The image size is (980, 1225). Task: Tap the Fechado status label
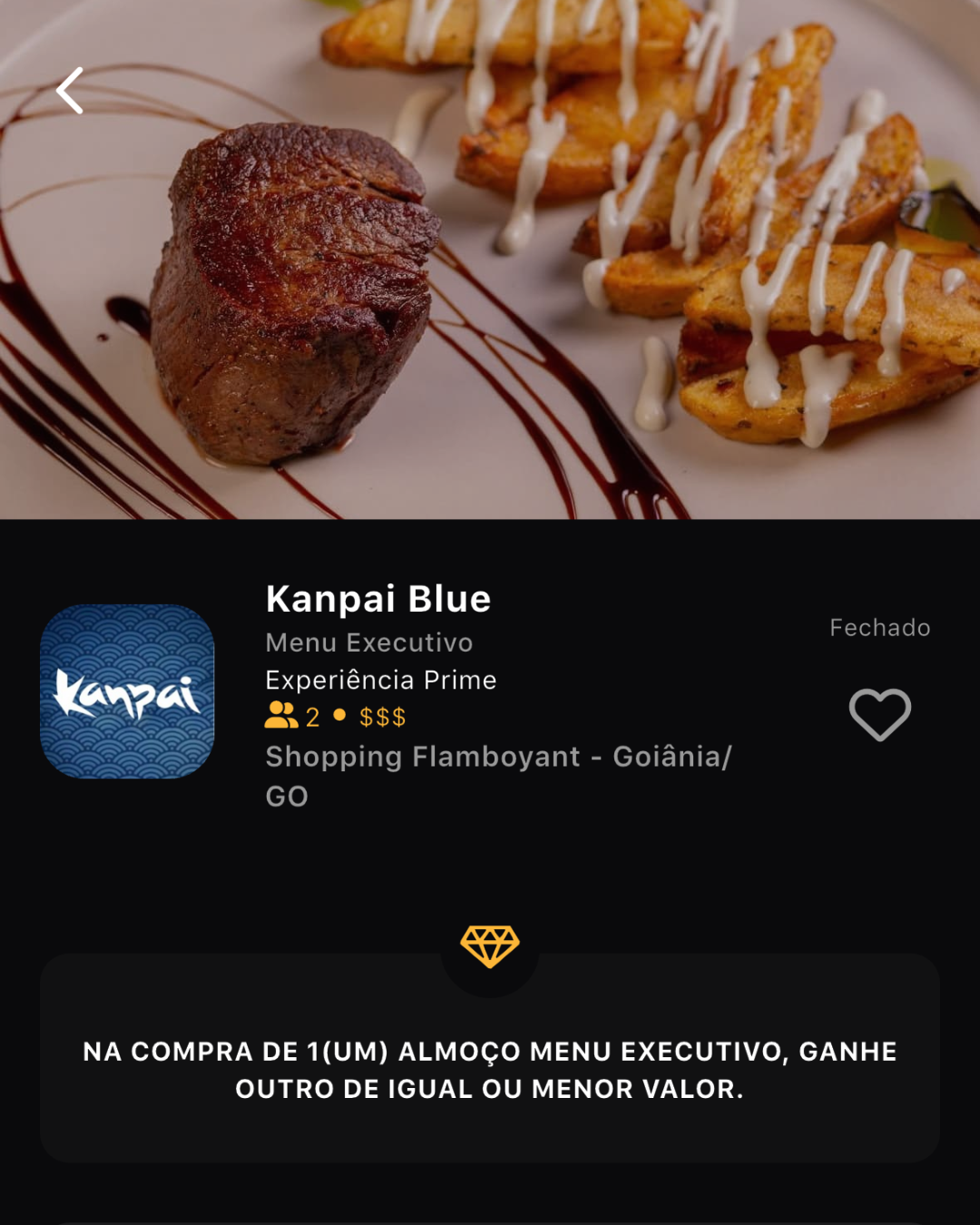tap(878, 626)
